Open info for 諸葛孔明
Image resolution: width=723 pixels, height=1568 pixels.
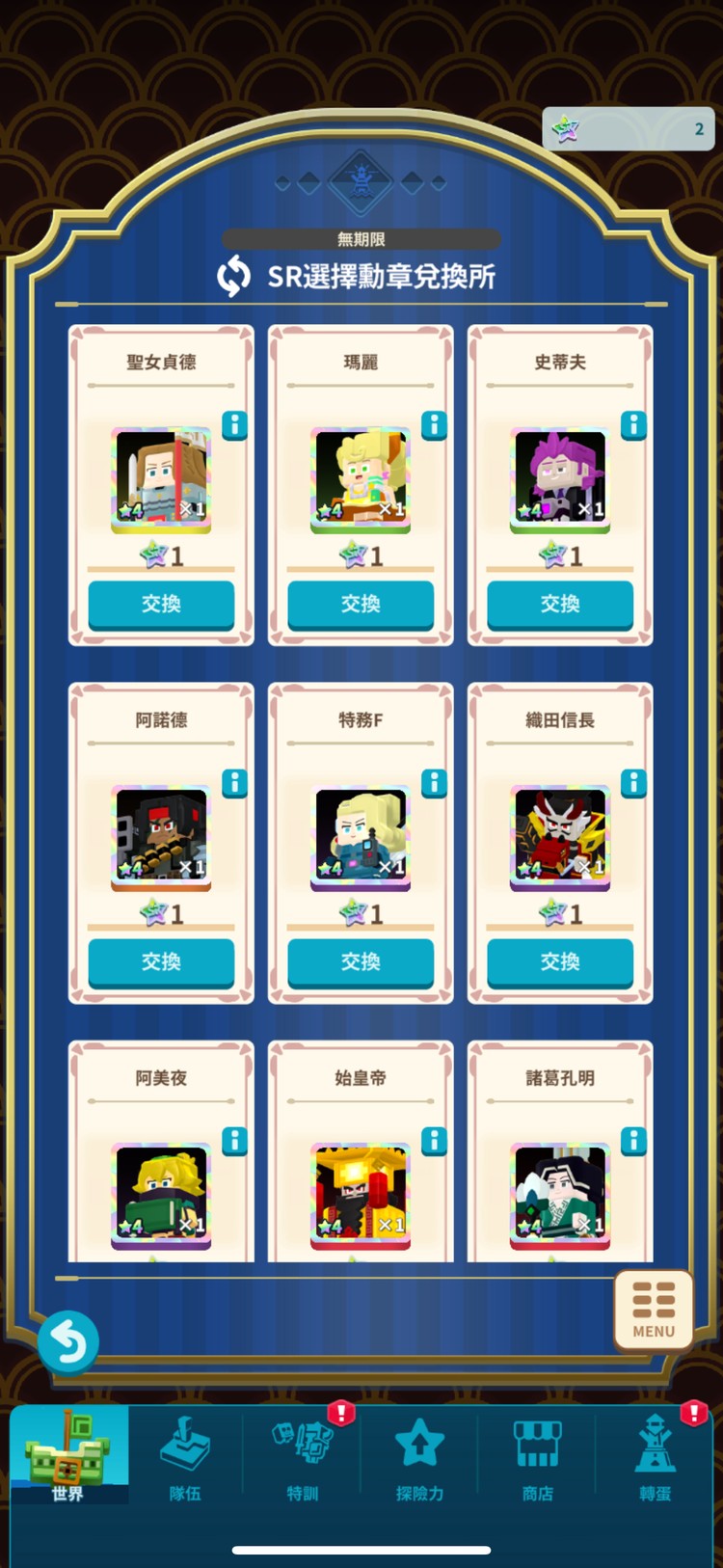634,1141
